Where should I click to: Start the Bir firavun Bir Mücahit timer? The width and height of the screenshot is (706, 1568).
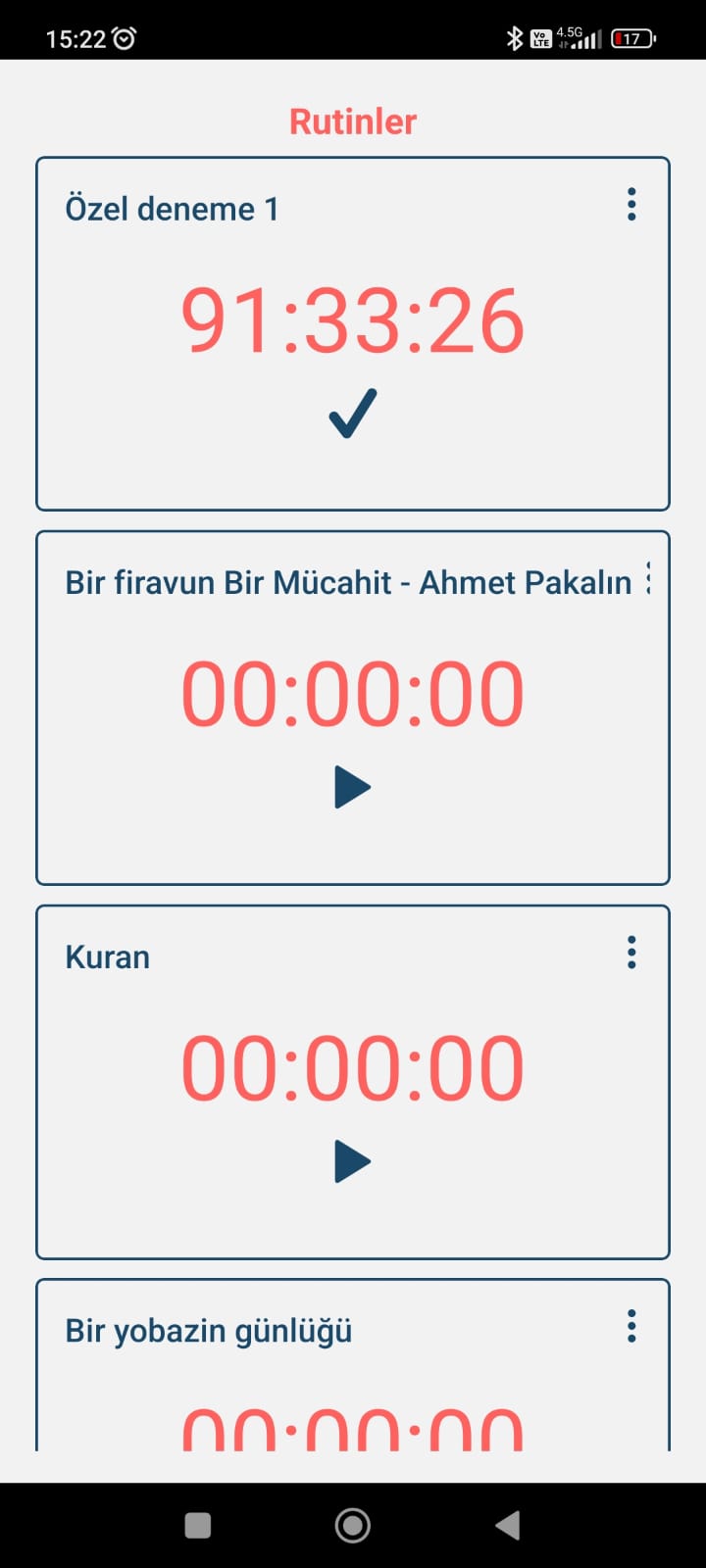click(x=352, y=787)
